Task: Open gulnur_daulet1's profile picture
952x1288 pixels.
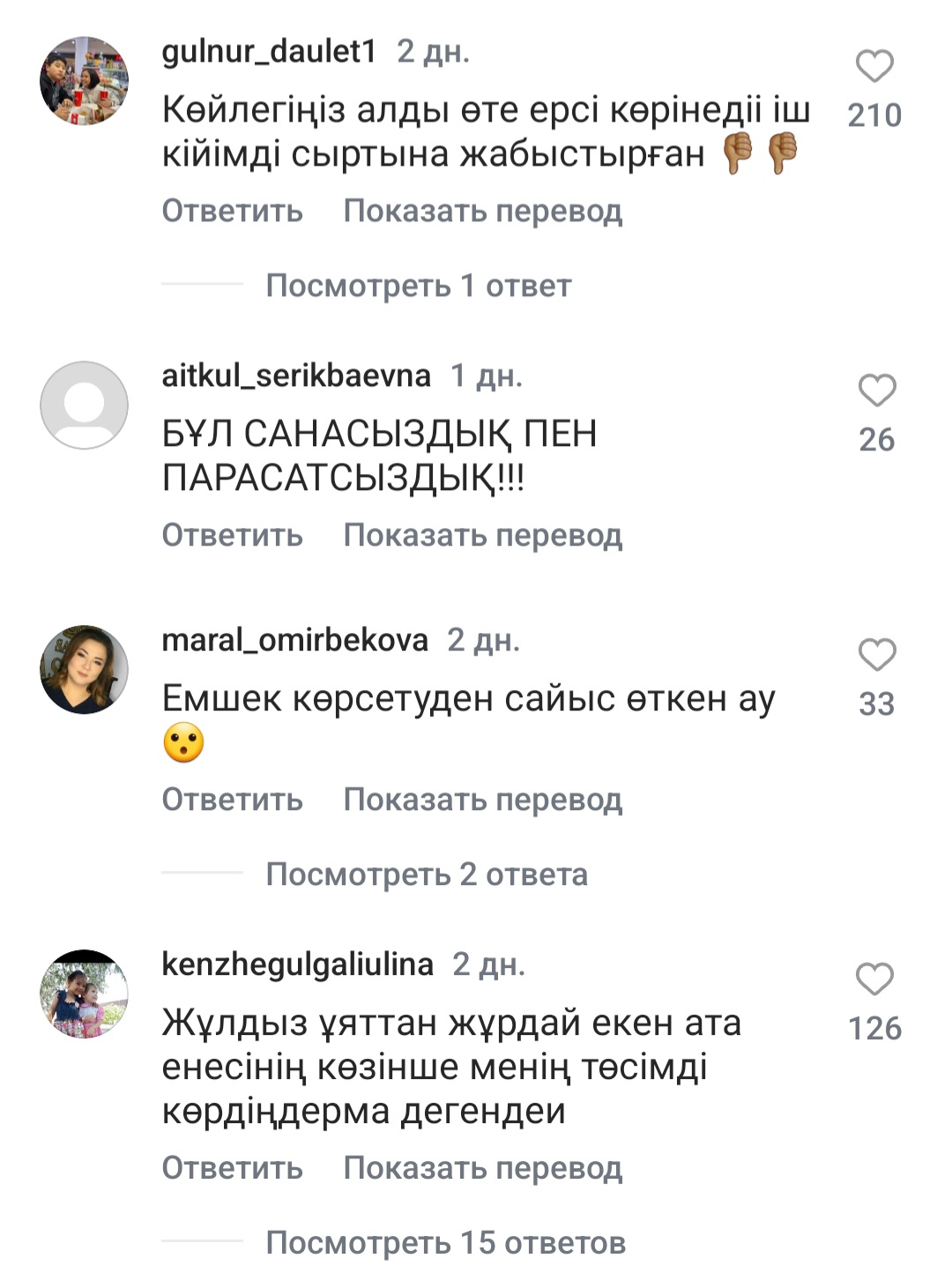Action: coord(85,81)
